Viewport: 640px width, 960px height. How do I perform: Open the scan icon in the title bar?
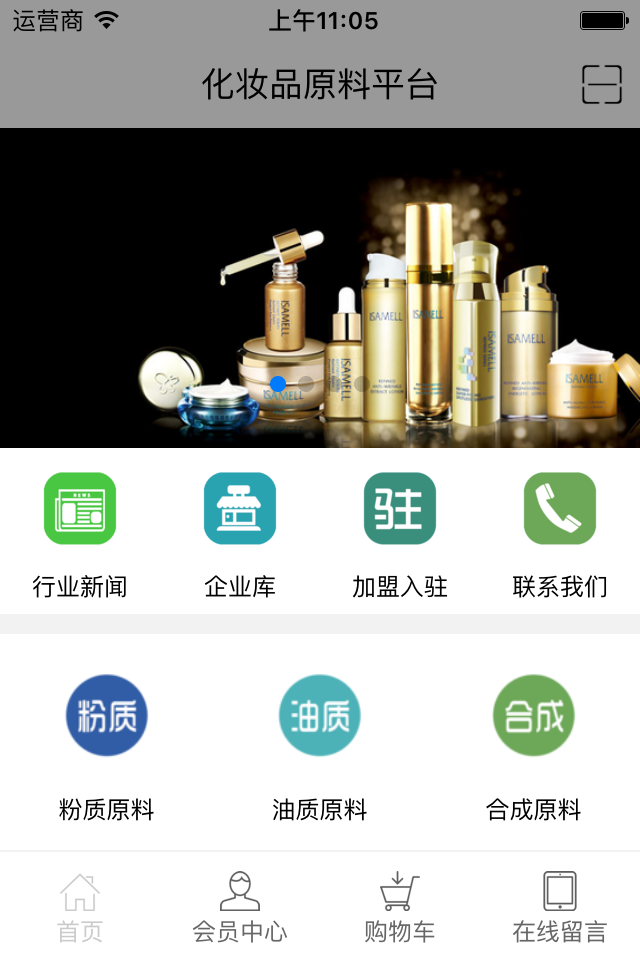(602, 85)
